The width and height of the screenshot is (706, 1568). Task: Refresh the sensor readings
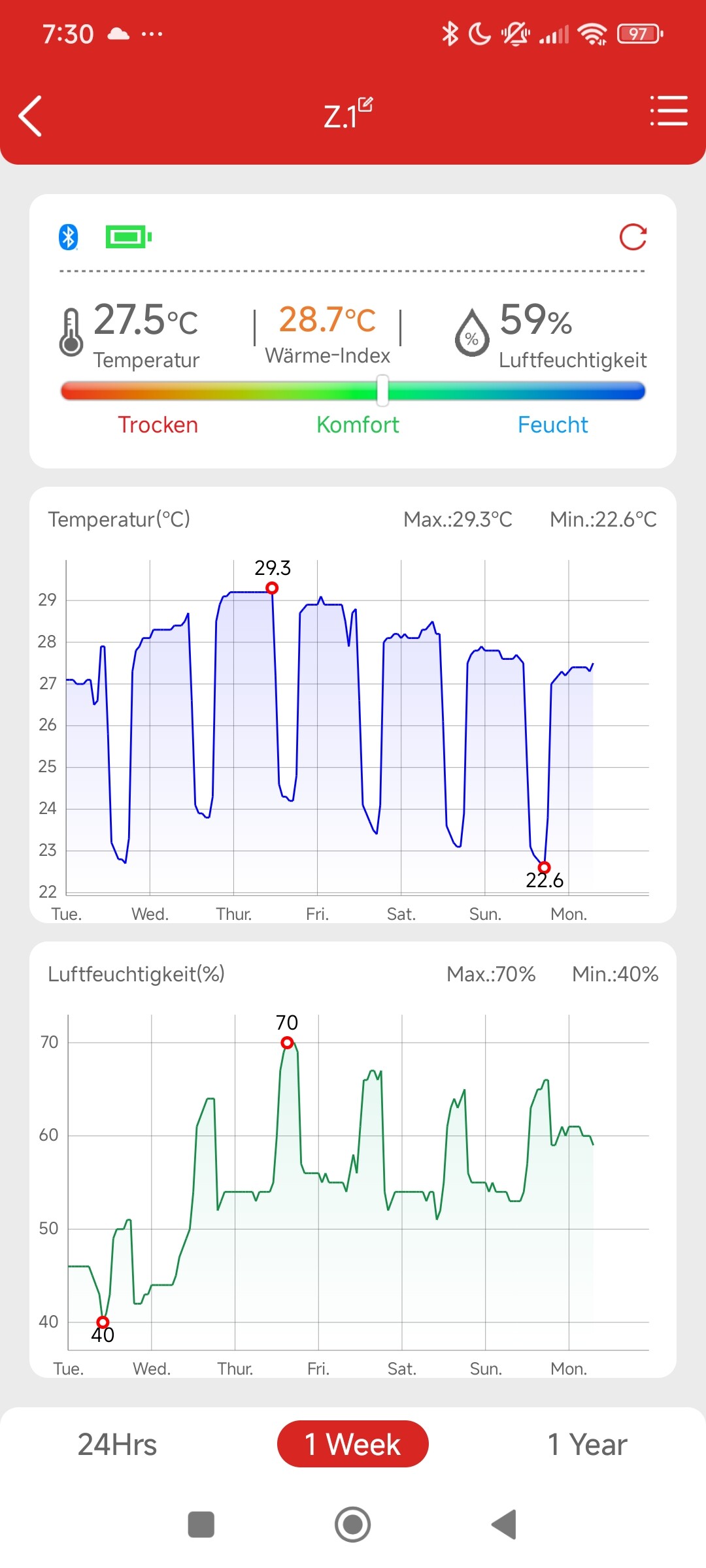click(x=633, y=237)
